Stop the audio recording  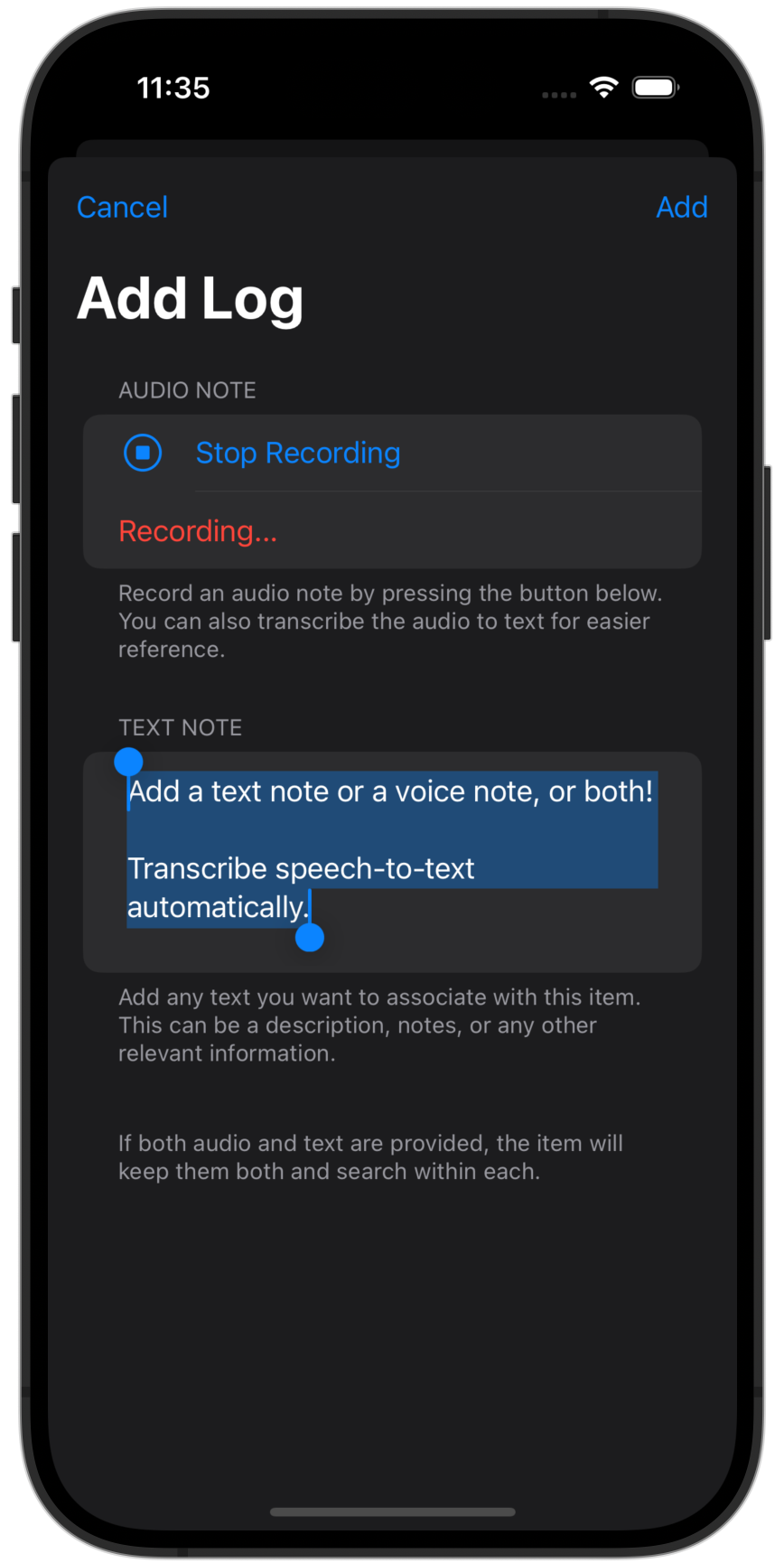point(392,453)
